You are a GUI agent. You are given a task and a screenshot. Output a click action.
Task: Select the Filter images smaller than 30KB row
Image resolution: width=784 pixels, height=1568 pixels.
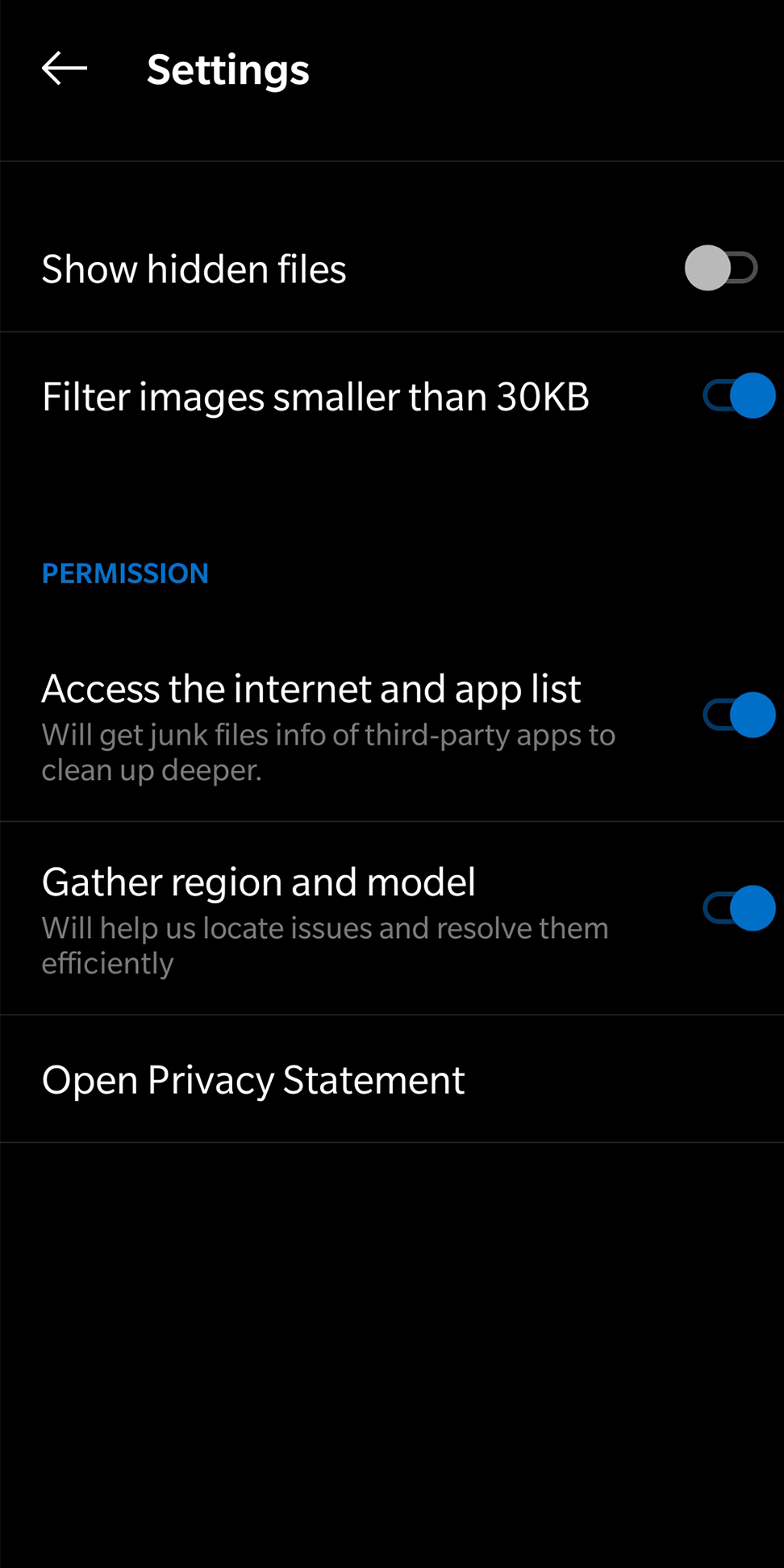click(x=315, y=396)
